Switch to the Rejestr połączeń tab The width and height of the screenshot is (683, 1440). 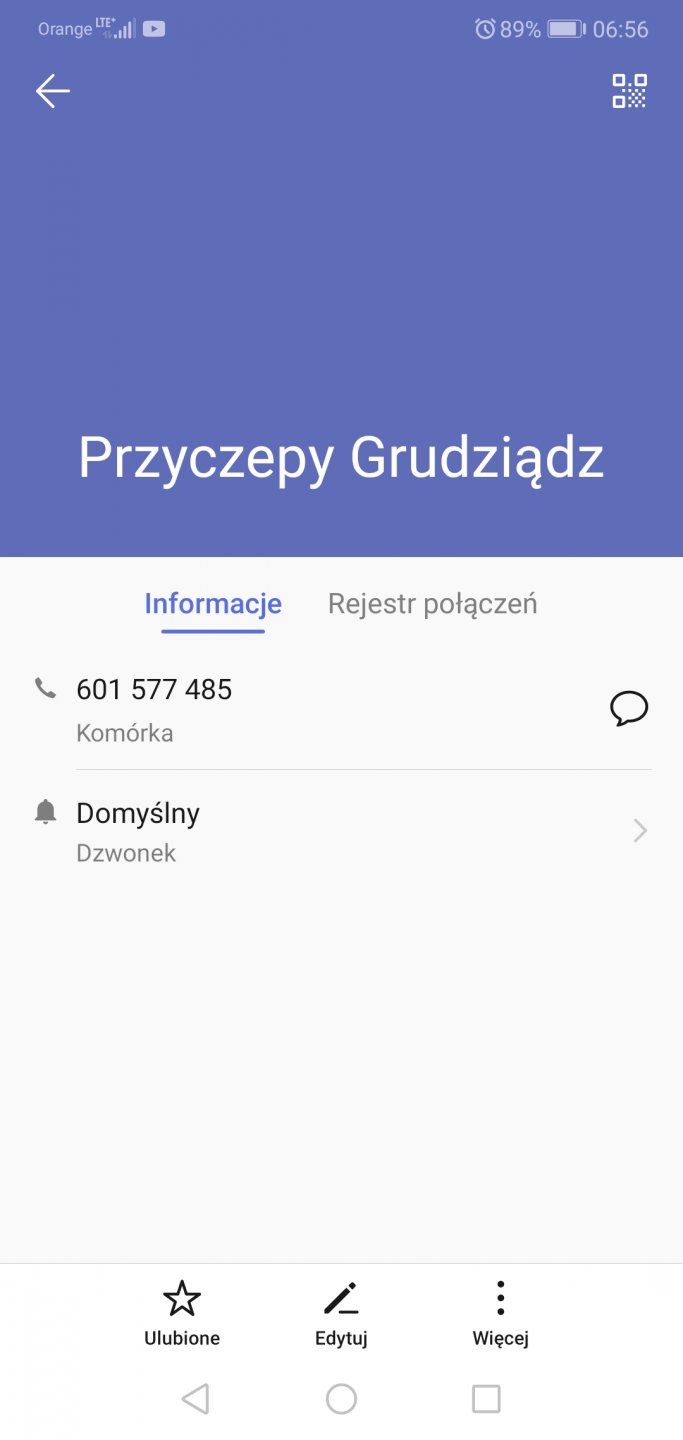tap(432, 604)
